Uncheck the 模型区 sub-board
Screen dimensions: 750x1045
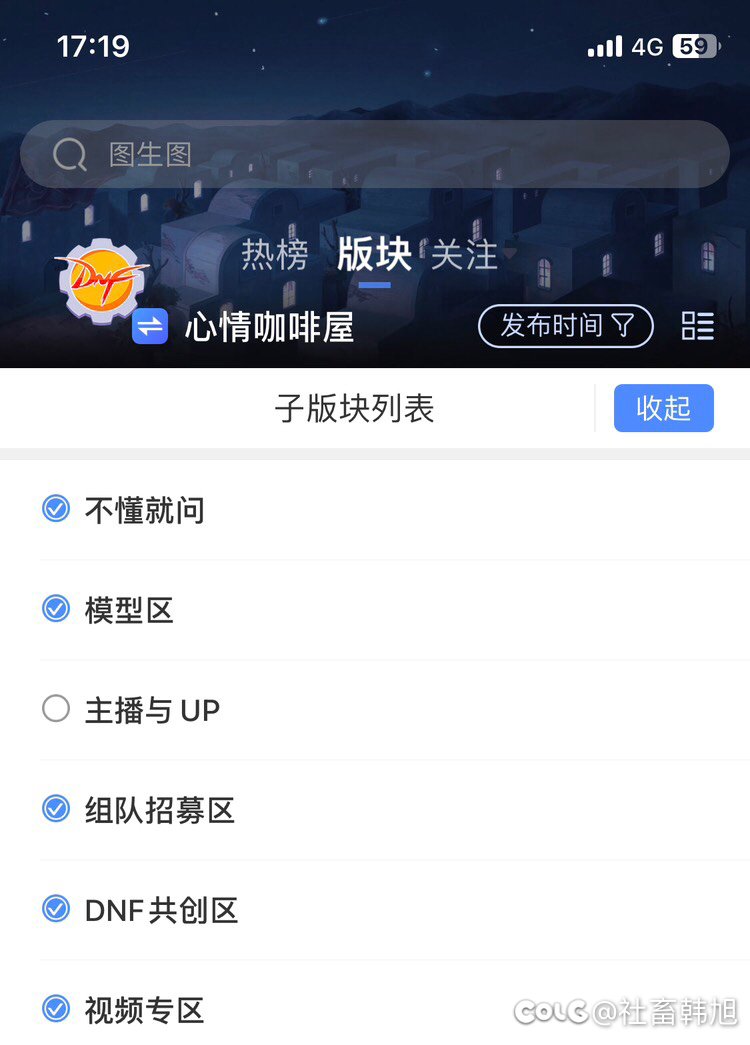(56, 609)
